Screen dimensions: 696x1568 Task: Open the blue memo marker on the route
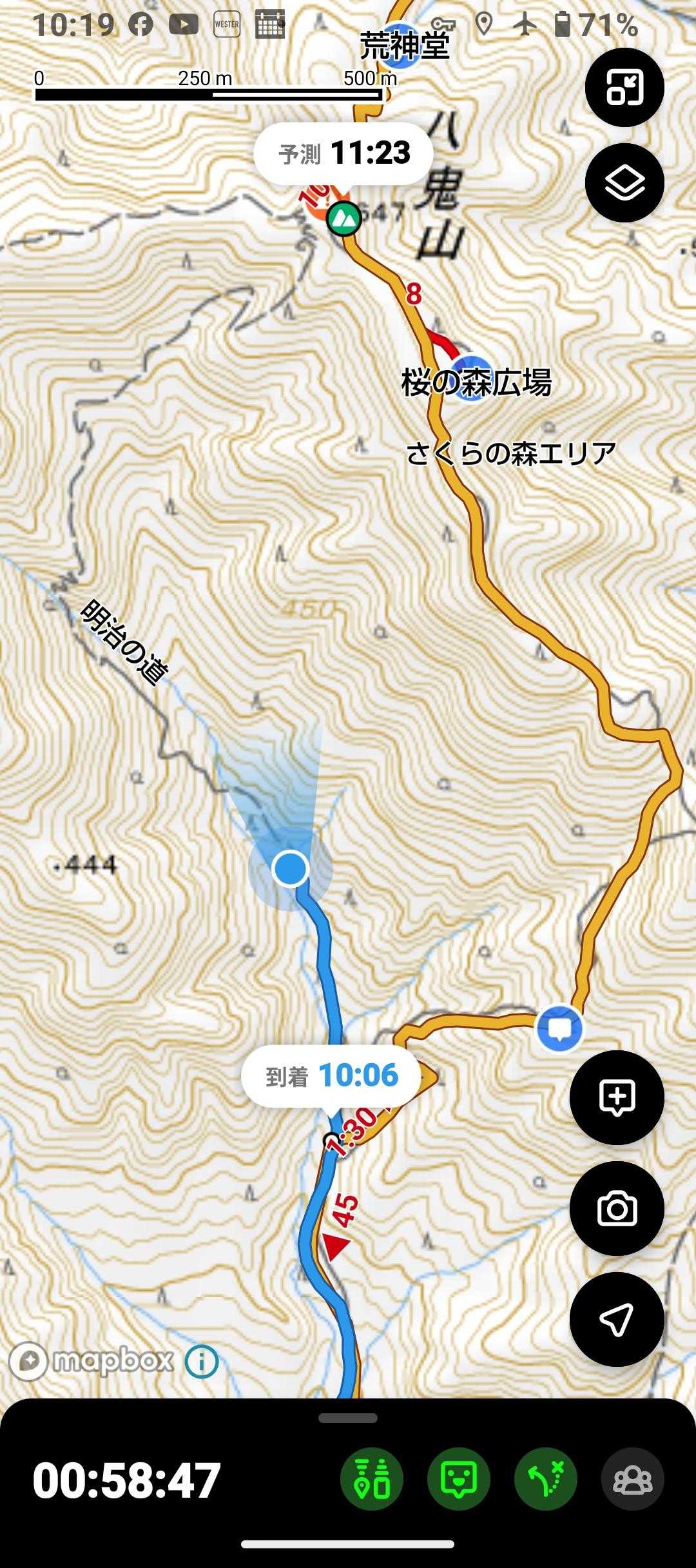click(x=560, y=1028)
